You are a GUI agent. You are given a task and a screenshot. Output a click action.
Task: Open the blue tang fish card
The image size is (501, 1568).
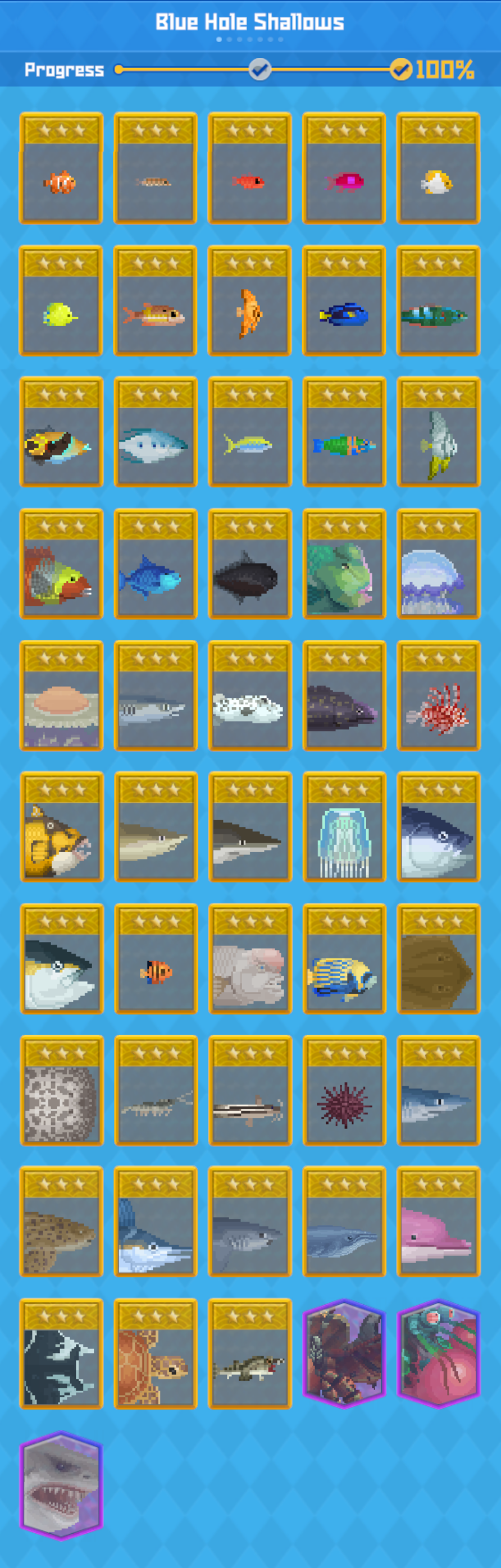[344, 301]
